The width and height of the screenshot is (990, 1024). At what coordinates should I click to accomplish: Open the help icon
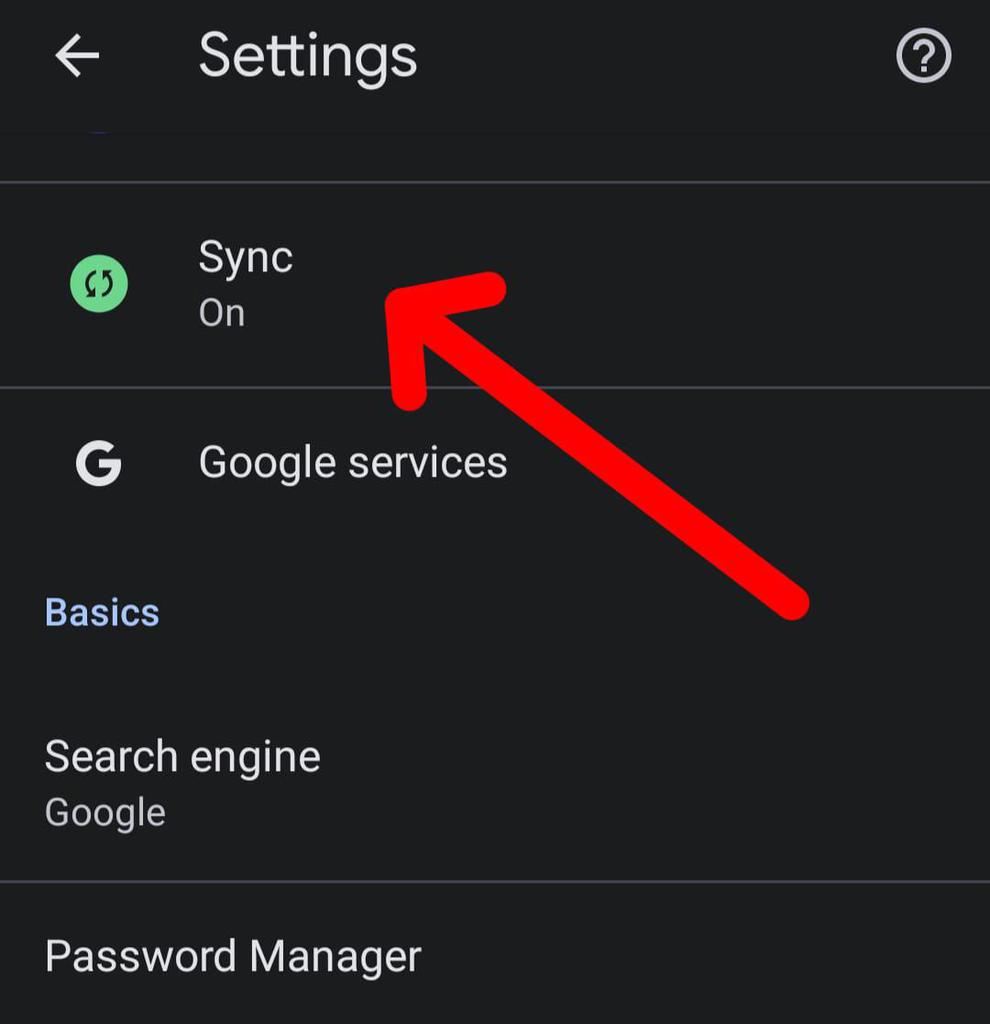(922, 58)
